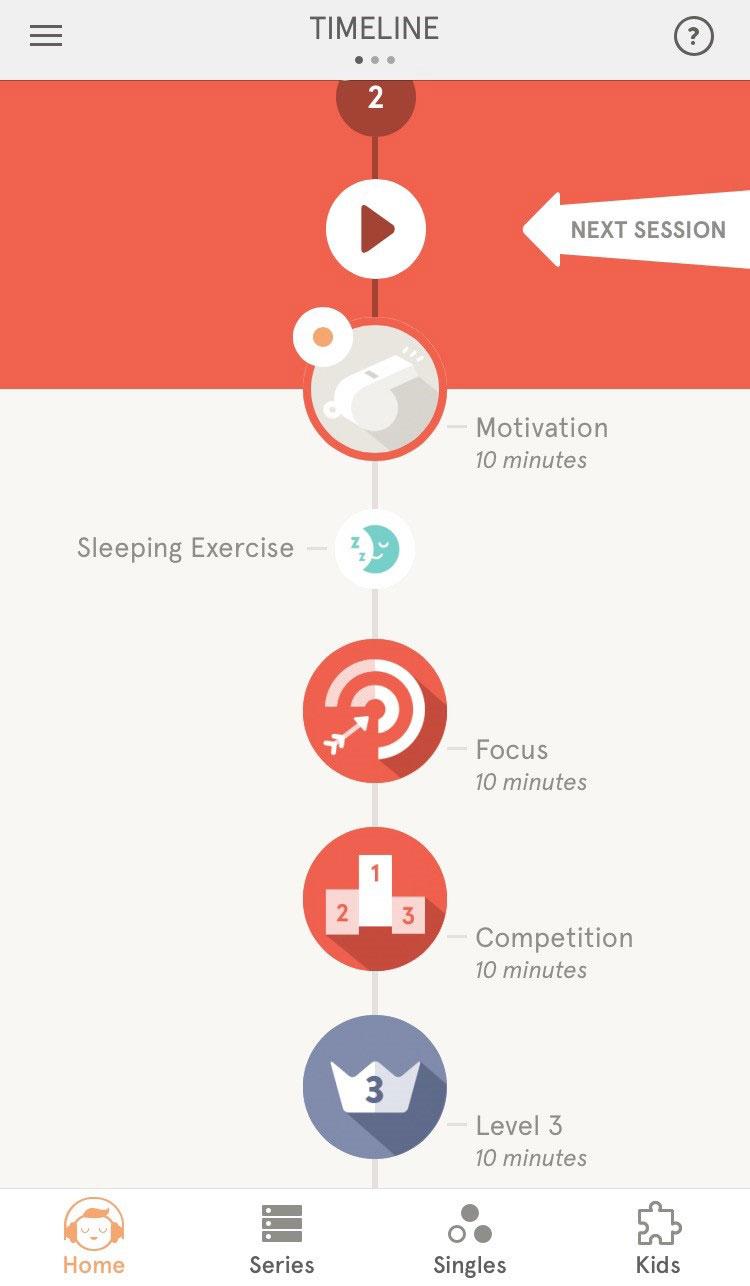Switch to the Singles tab
This screenshot has height=1286, width=750.
pos(469,1238)
